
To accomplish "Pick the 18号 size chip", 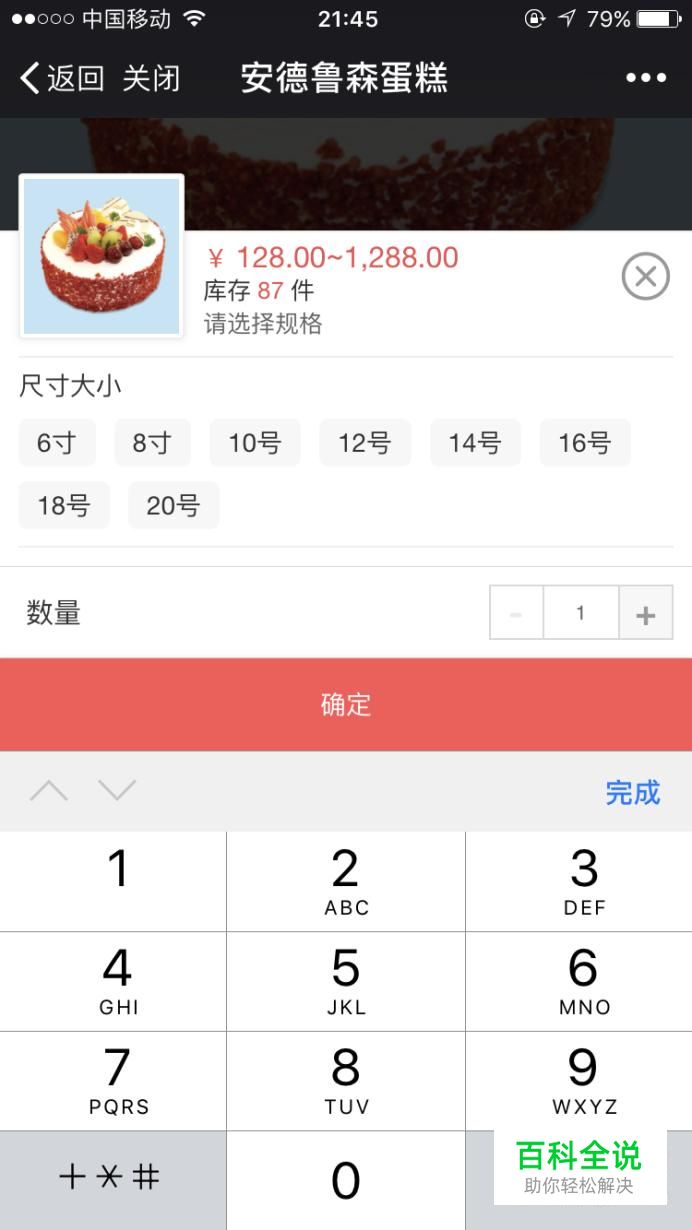I will [64, 505].
